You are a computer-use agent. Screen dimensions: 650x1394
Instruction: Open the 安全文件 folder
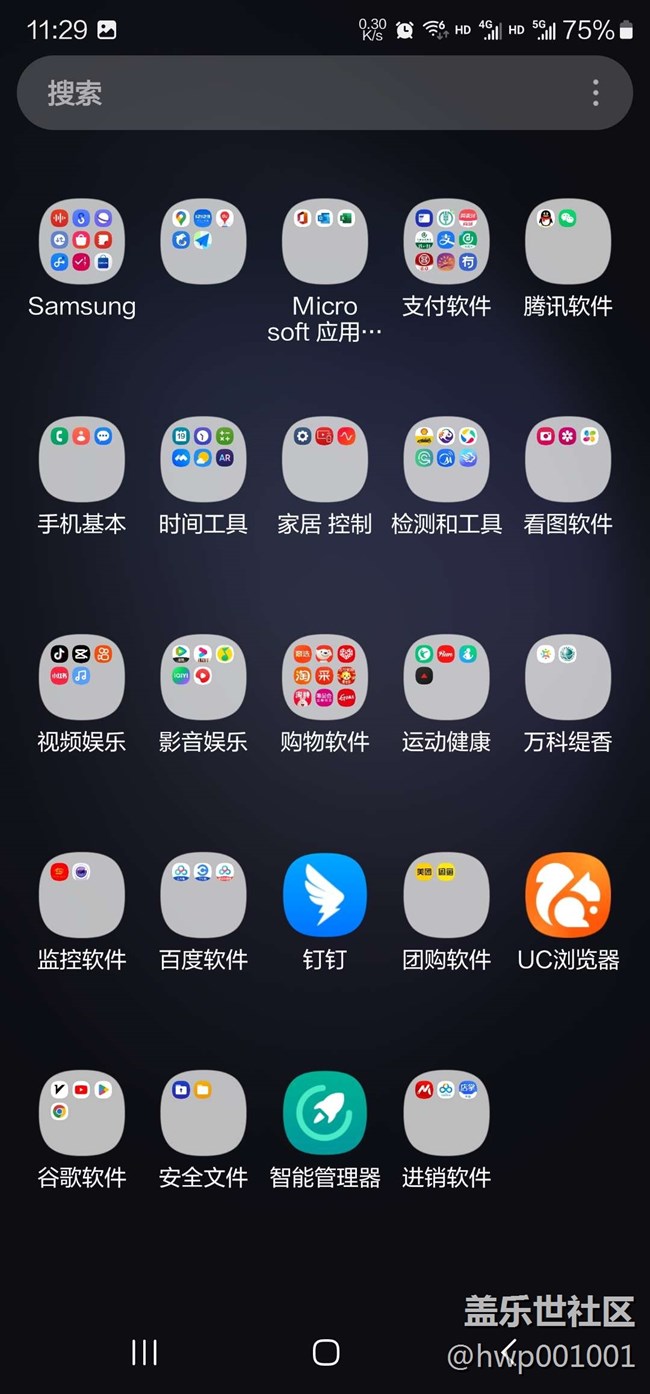[203, 1113]
